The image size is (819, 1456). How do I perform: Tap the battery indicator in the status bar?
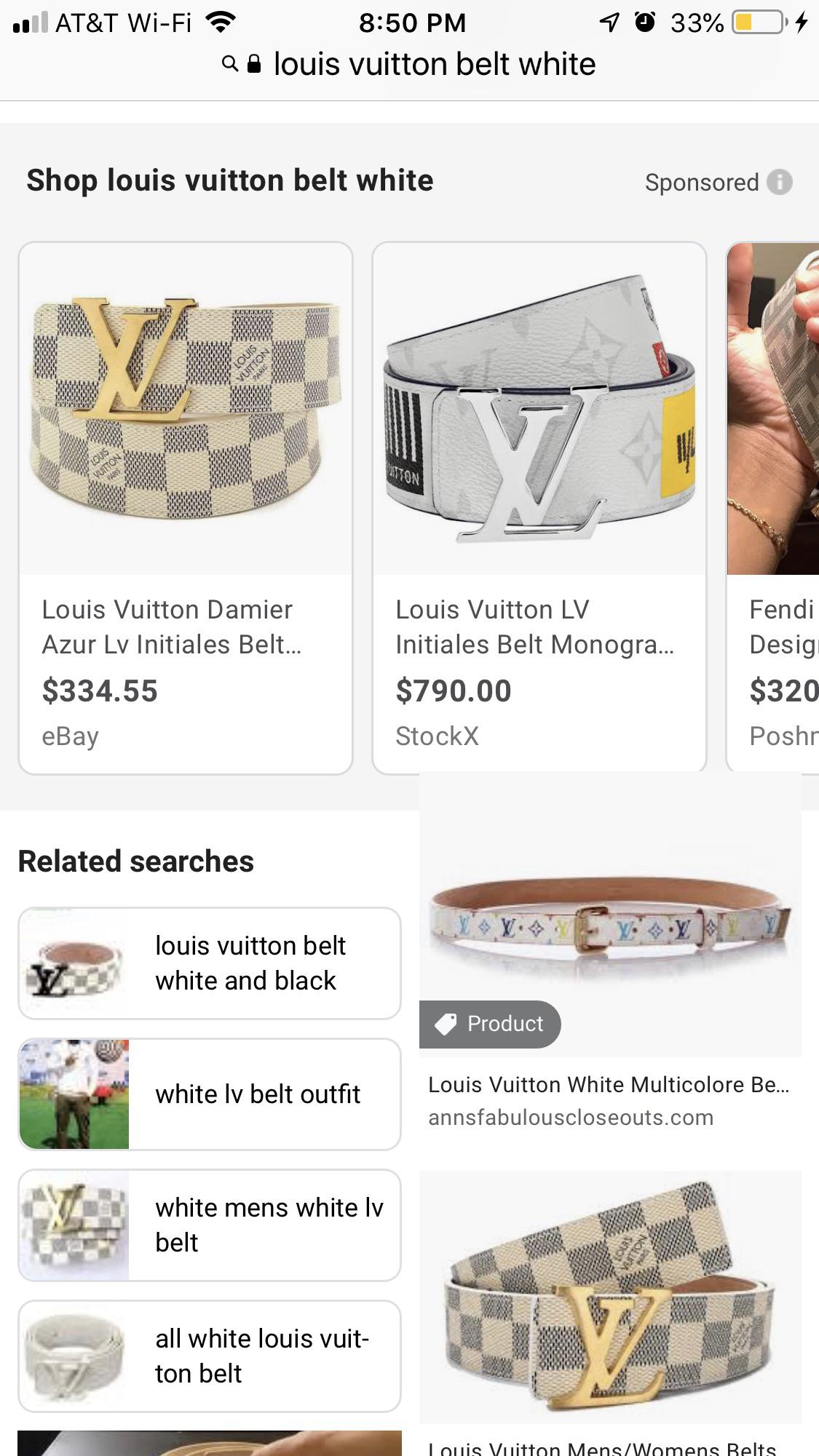[757, 22]
